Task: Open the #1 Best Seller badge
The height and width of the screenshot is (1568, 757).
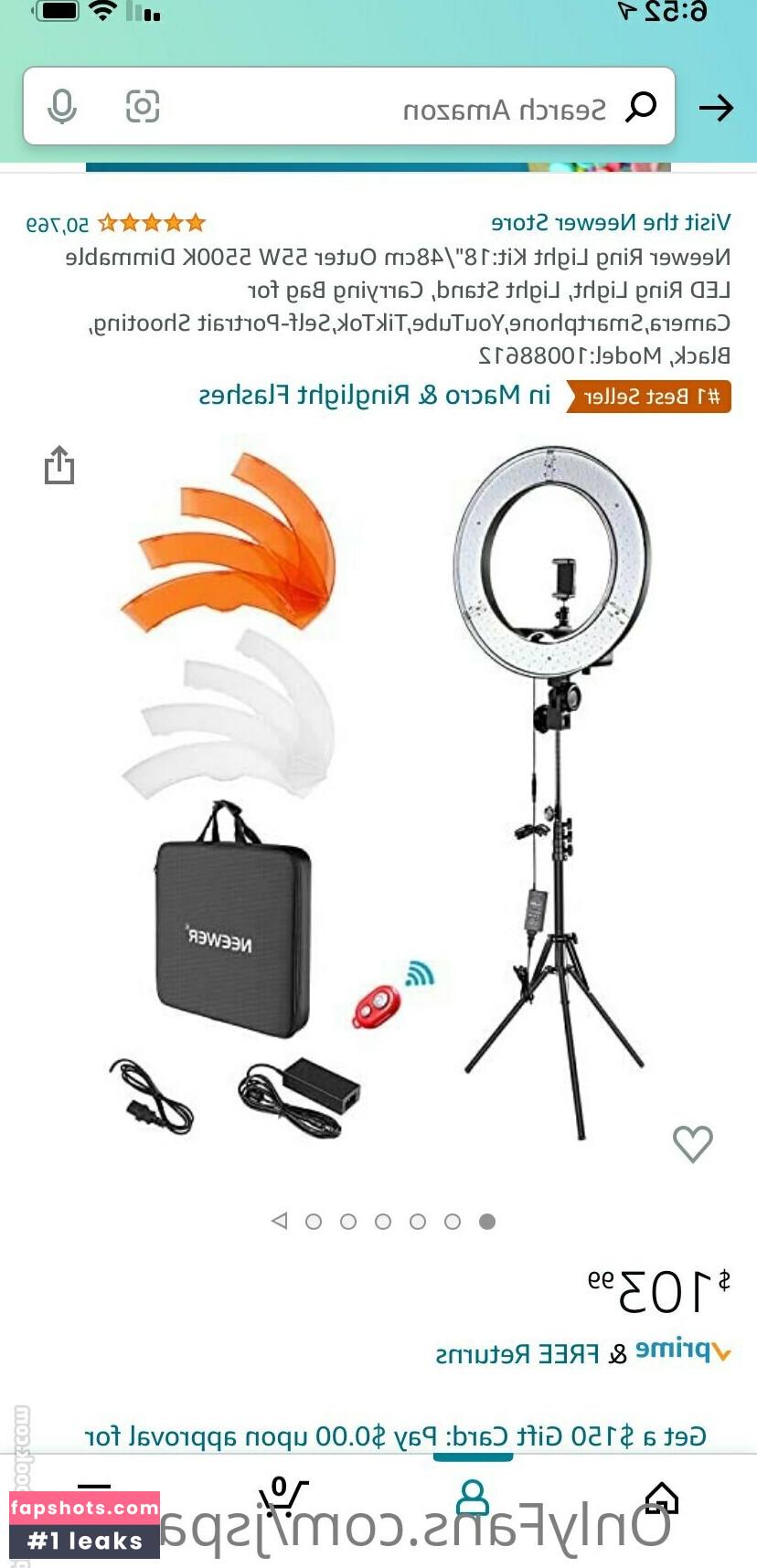Action: coord(649,397)
